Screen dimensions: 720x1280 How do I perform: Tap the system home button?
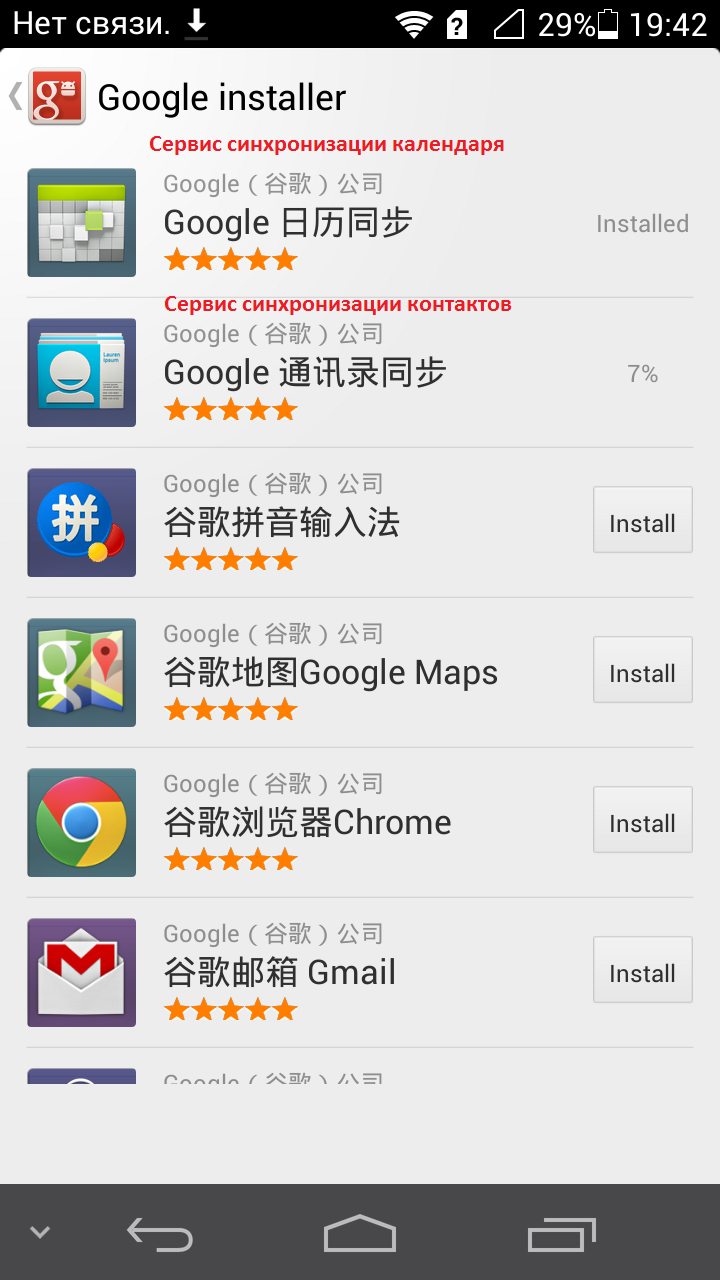click(360, 1233)
